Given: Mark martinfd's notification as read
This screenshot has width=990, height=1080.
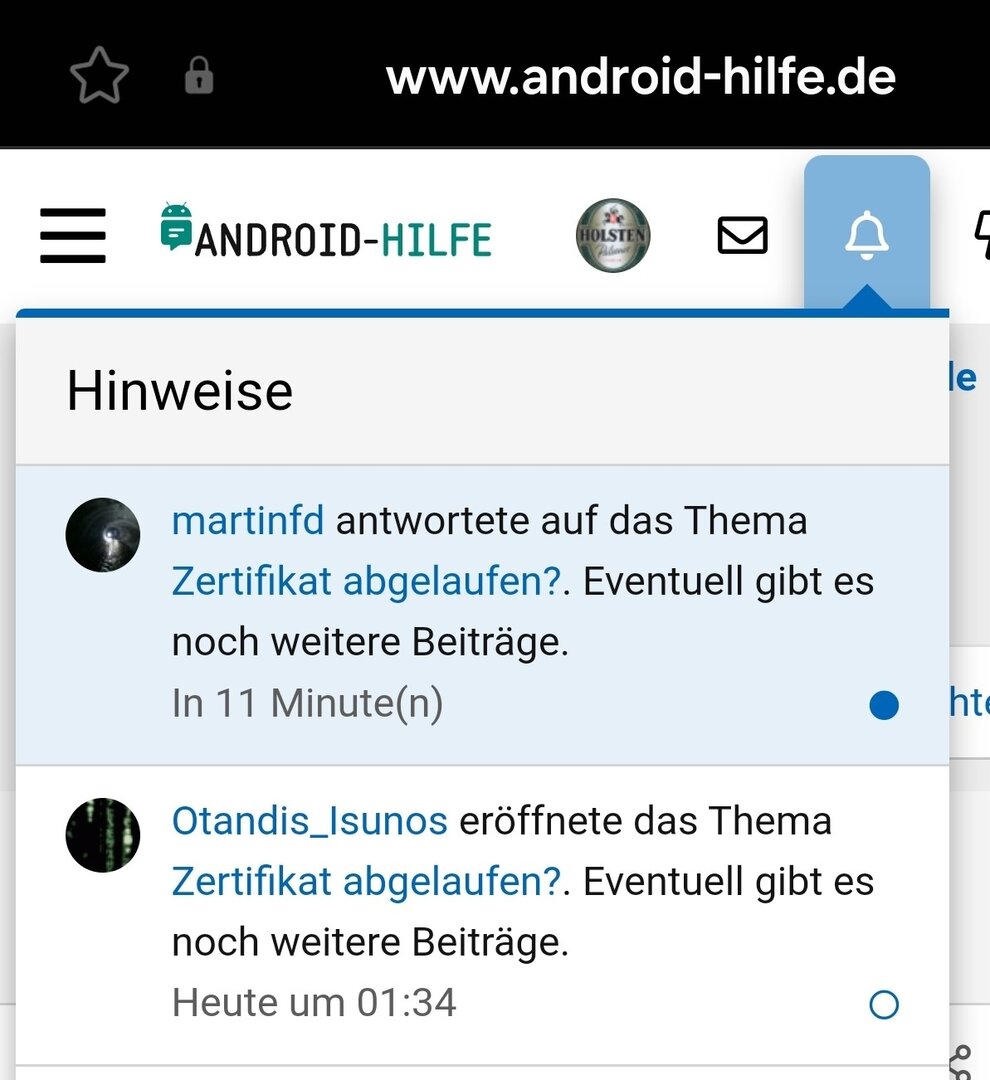Looking at the screenshot, I should pos(884,706).
